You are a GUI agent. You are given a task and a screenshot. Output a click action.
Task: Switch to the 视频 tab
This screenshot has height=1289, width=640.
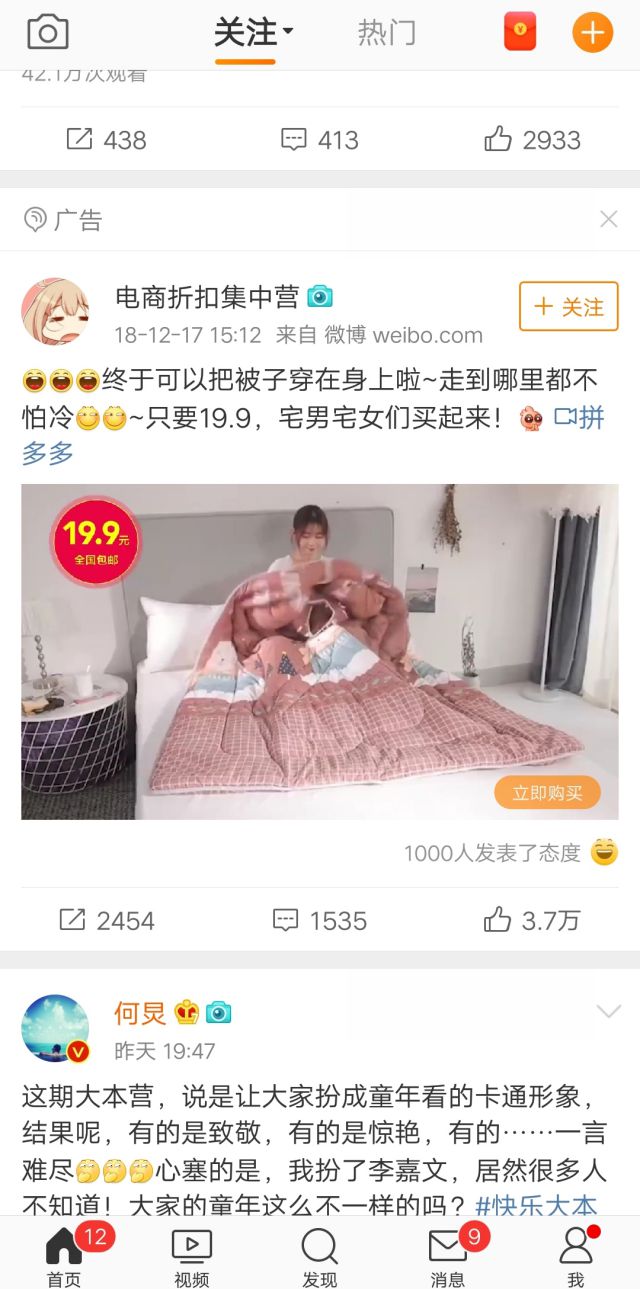(x=192, y=1255)
